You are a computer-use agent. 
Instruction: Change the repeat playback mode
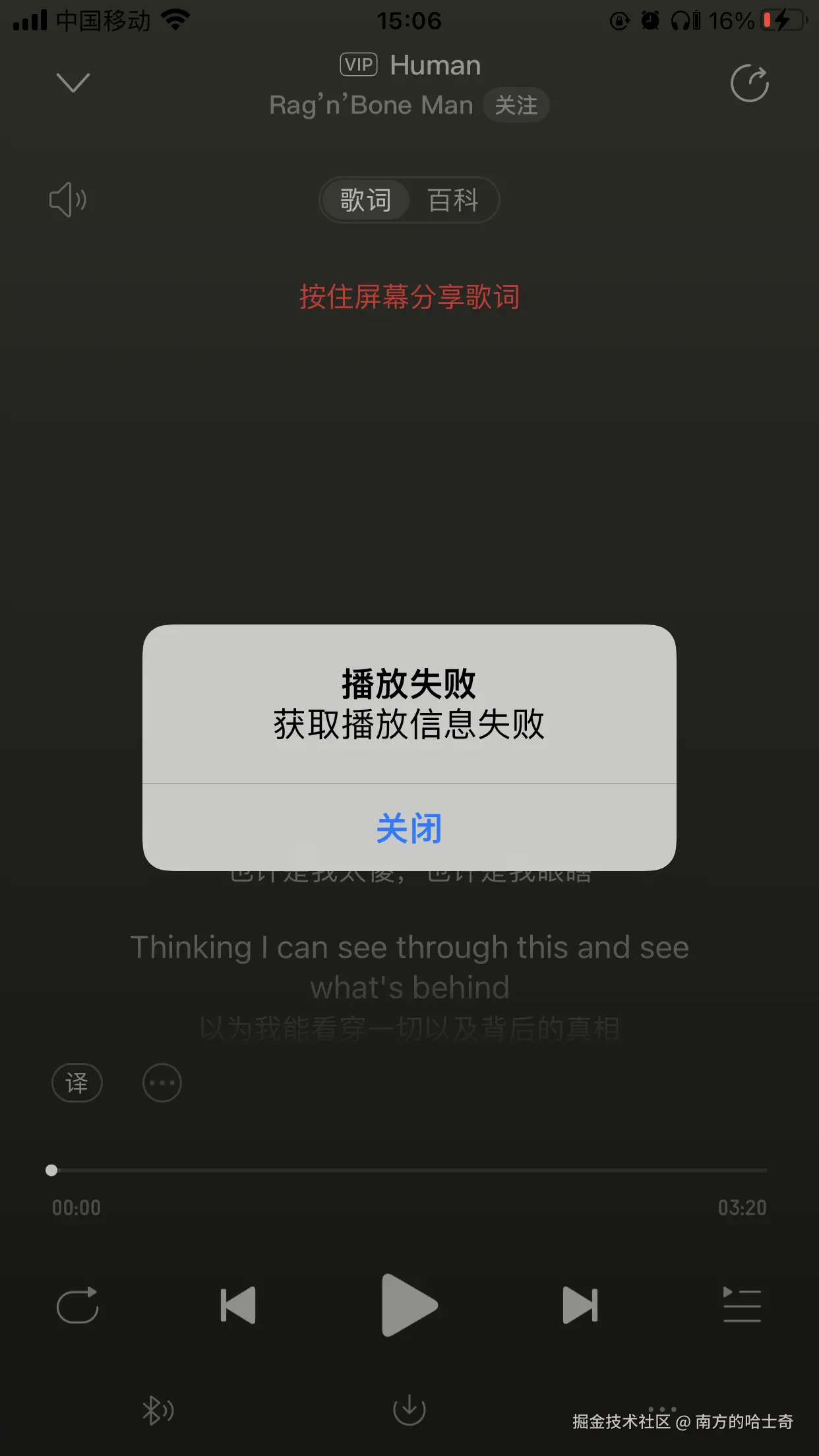coord(78,1305)
